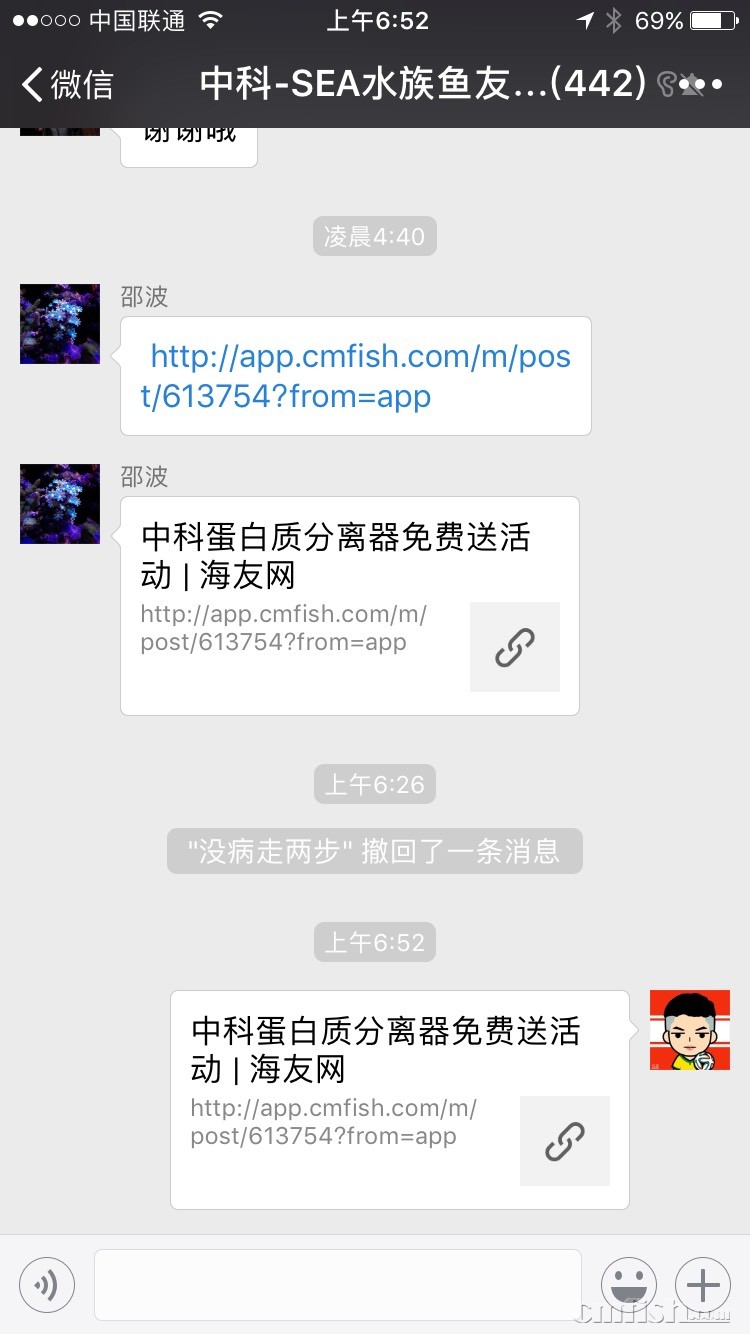Open the blue cmfish.com link message

tap(355, 376)
